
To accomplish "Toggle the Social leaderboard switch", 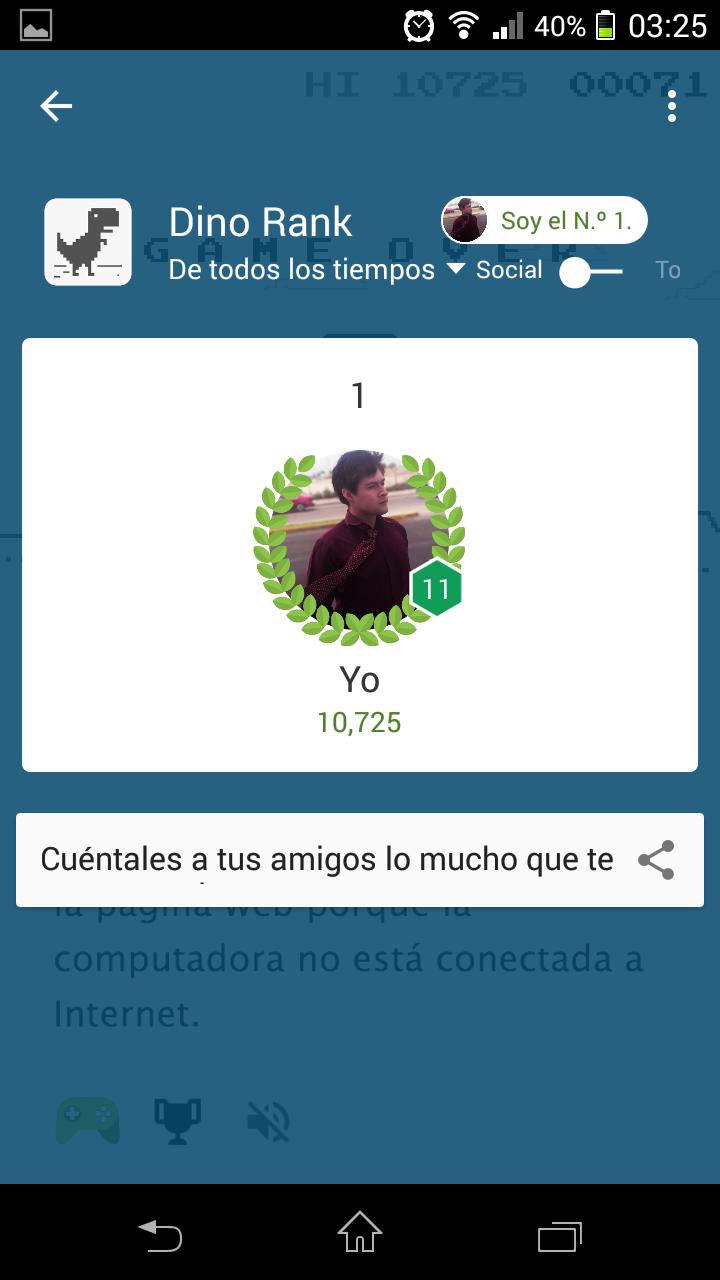I will point(590,272).
